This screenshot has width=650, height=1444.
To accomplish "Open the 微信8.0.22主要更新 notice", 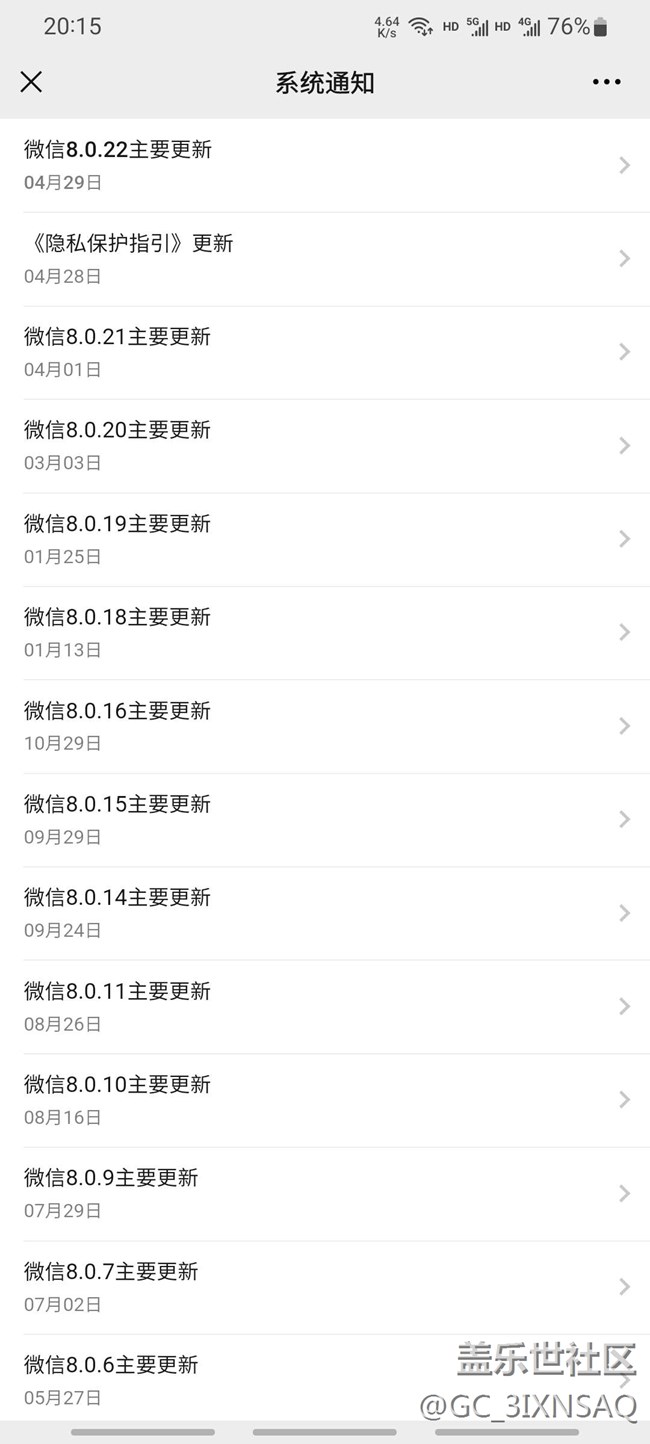I will [325, 166].
